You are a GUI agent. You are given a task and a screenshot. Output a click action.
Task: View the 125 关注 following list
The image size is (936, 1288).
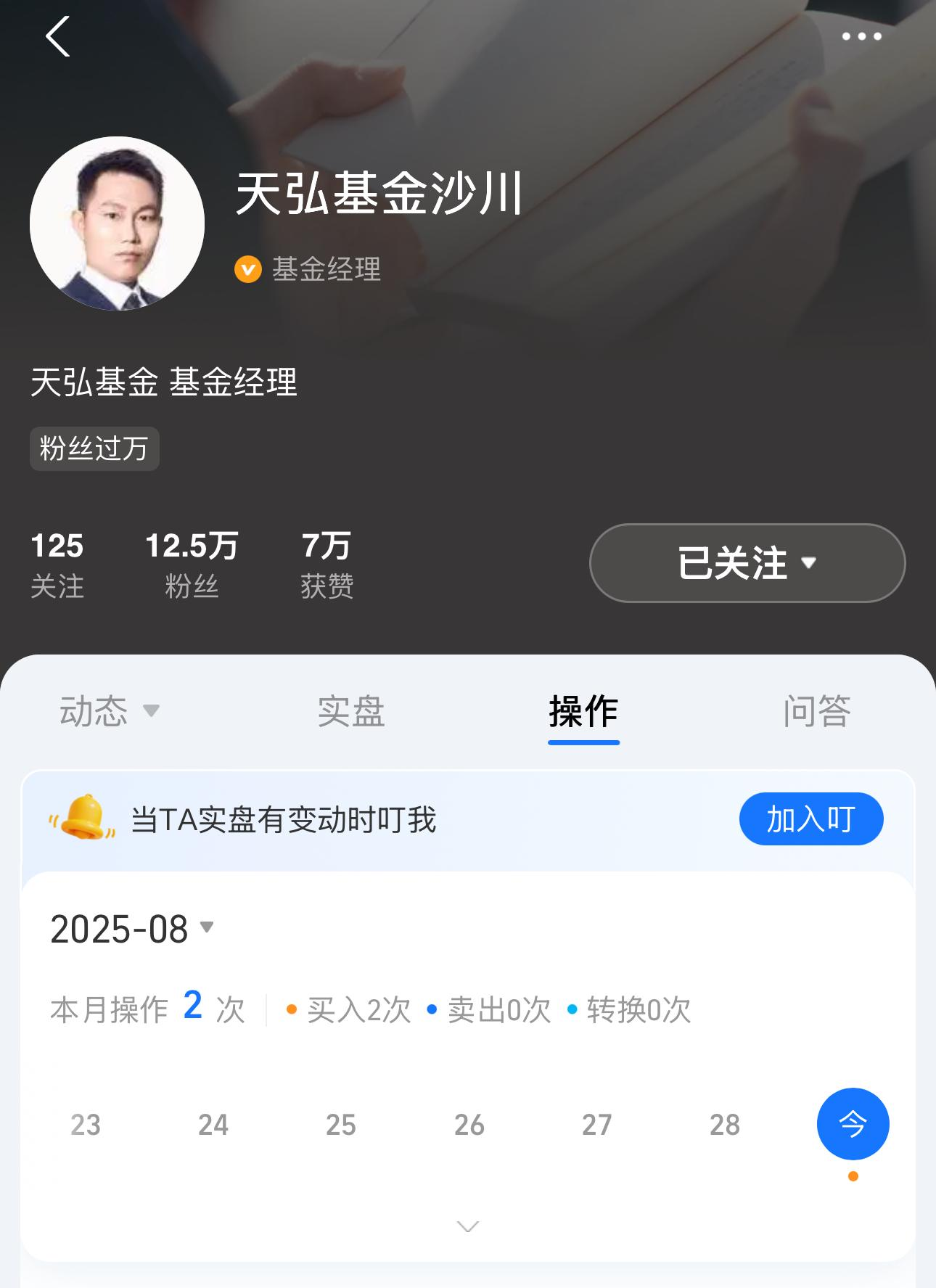click(57, 565)
